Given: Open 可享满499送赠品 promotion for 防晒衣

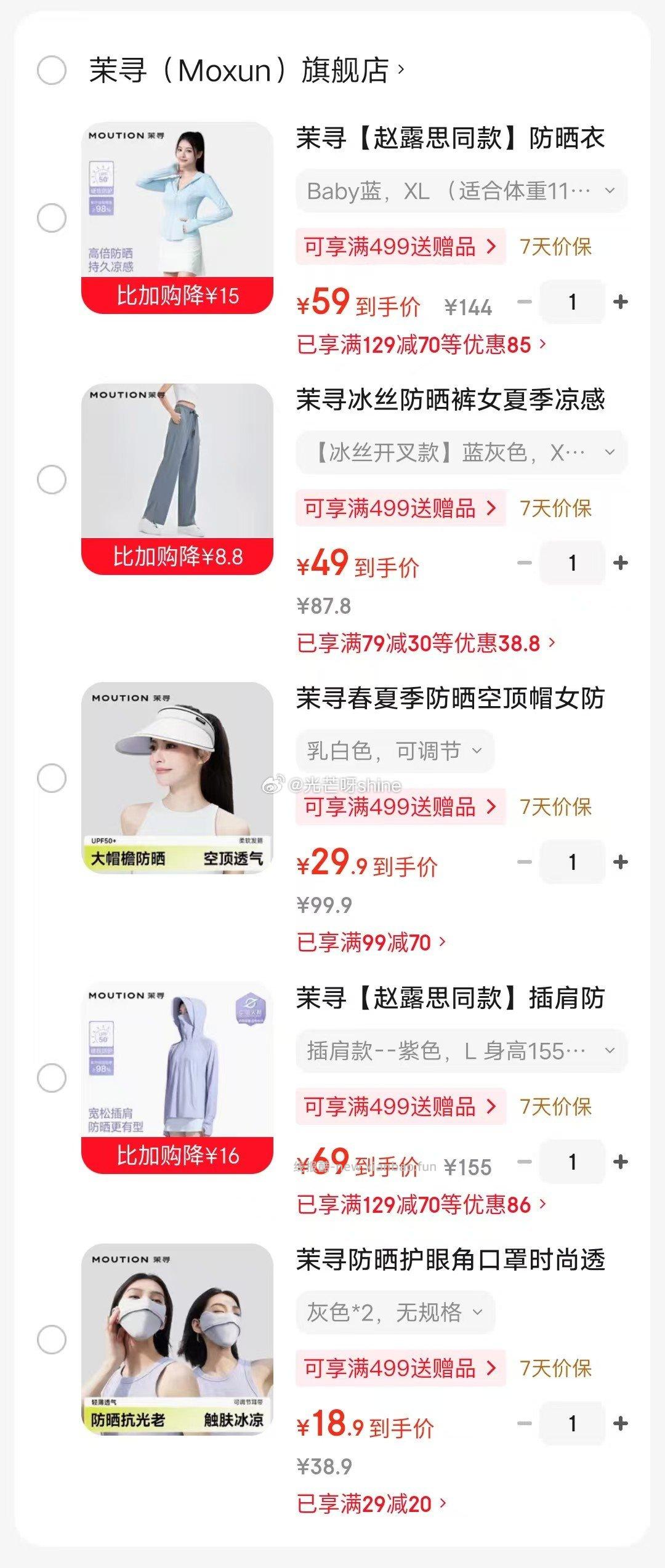Looking at the screenshot, I should [x=400, y=245].
